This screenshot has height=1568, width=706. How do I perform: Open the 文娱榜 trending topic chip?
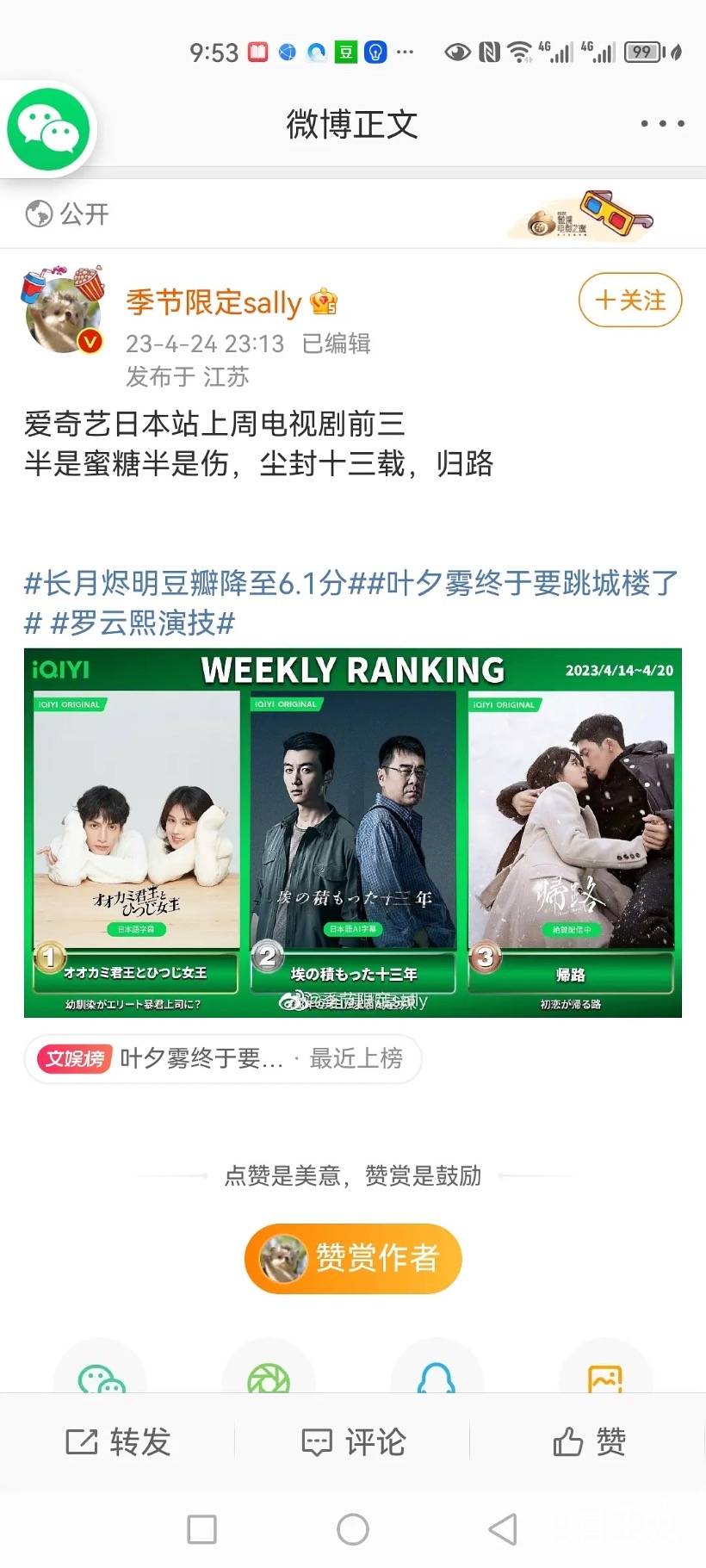coord(223,1058)
